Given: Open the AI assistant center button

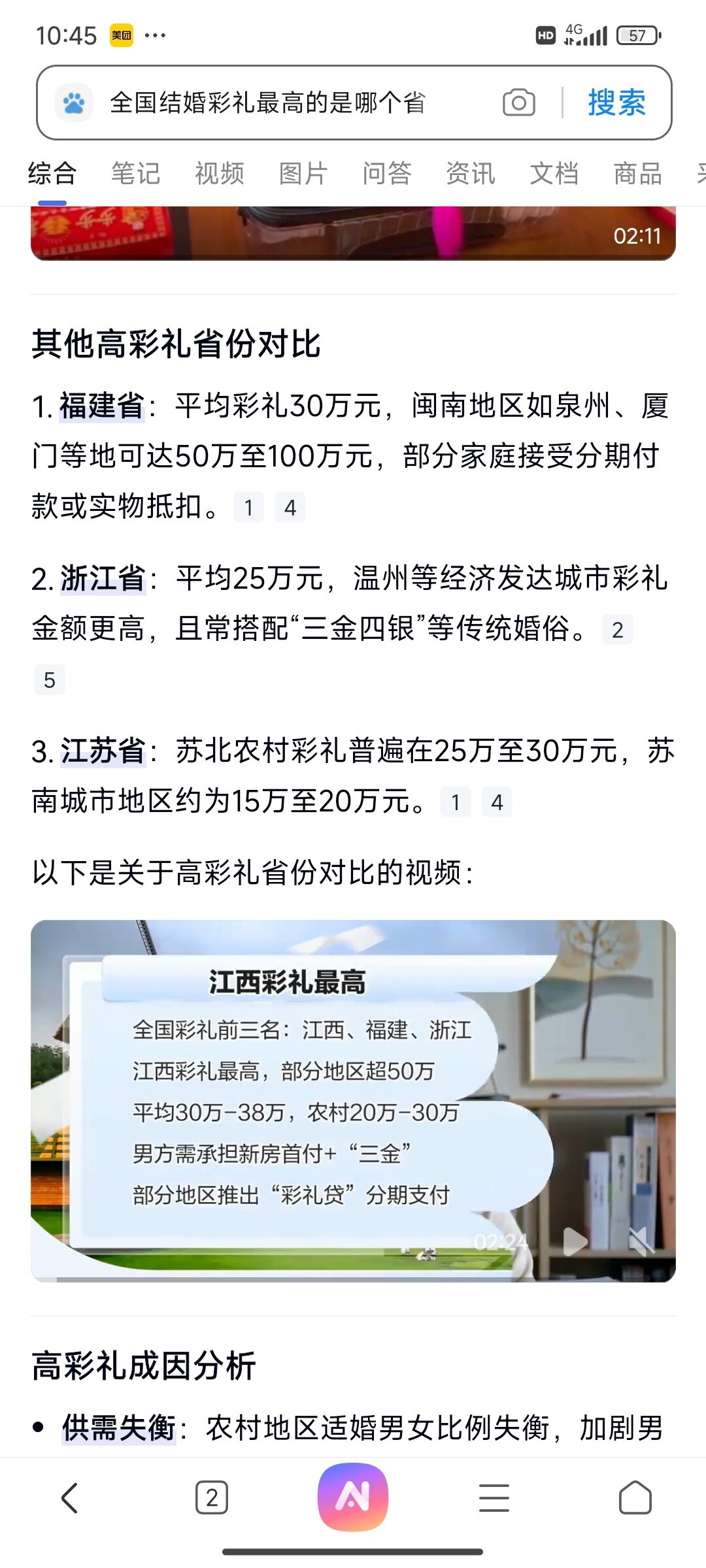Looking at the screenshot, I should (x=353, y=1497).
